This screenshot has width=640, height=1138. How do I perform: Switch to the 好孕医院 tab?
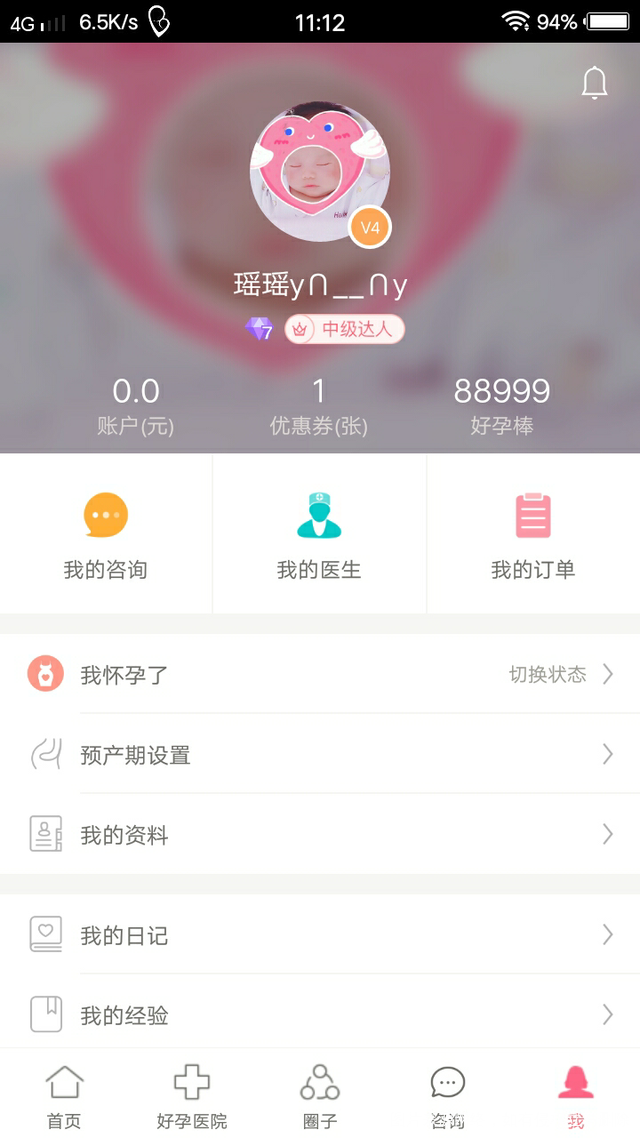pos(192,1096)
